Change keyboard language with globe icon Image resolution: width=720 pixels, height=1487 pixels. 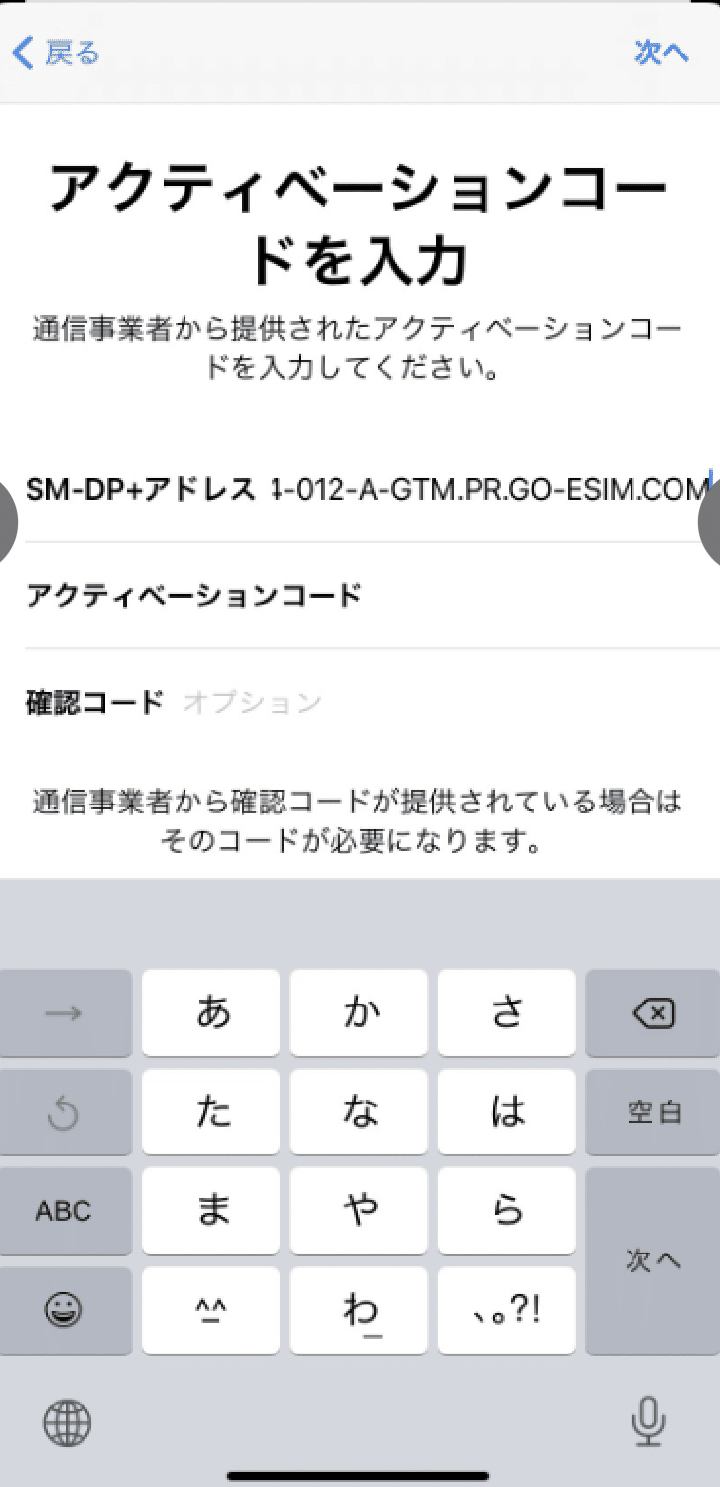tap(67, 1421)
